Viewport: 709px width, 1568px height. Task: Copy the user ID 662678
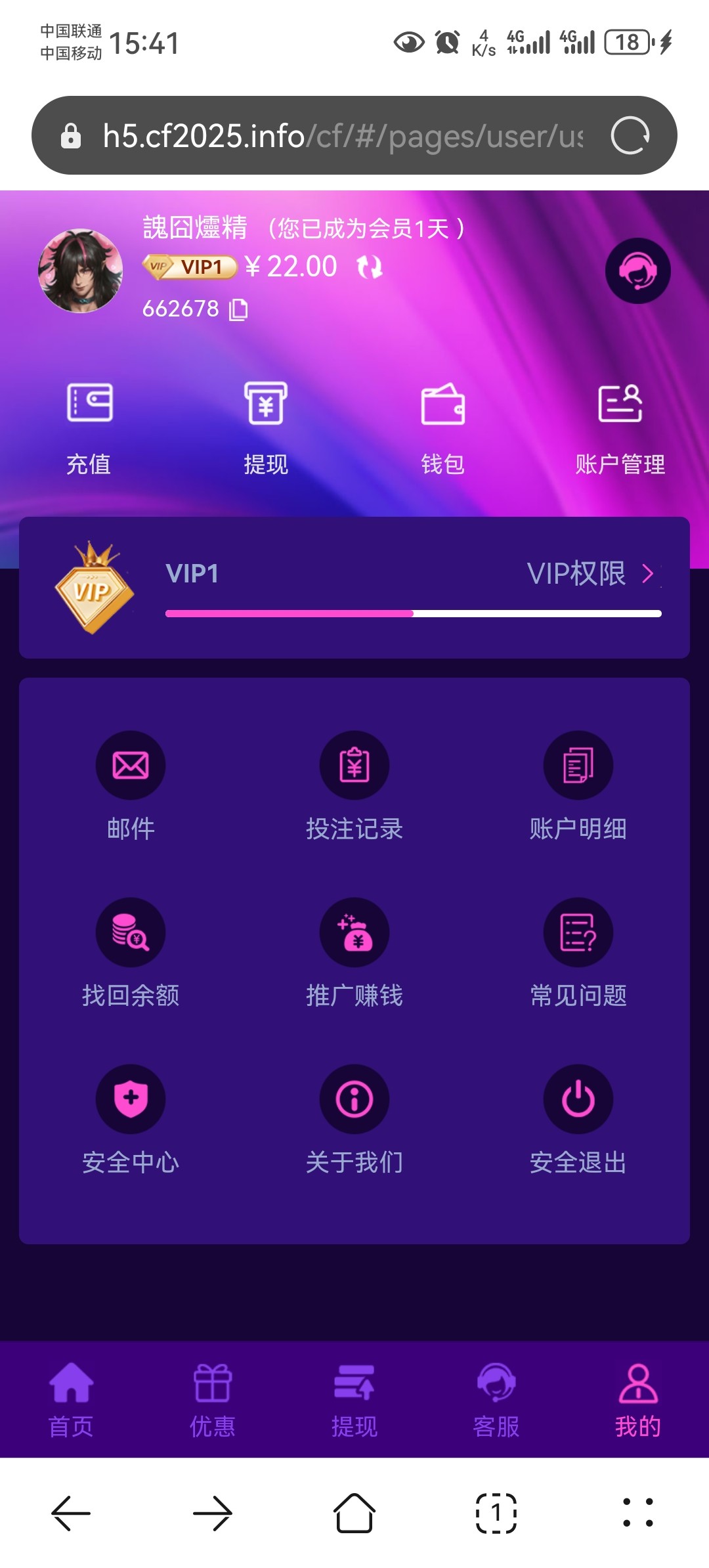point(238,309)
